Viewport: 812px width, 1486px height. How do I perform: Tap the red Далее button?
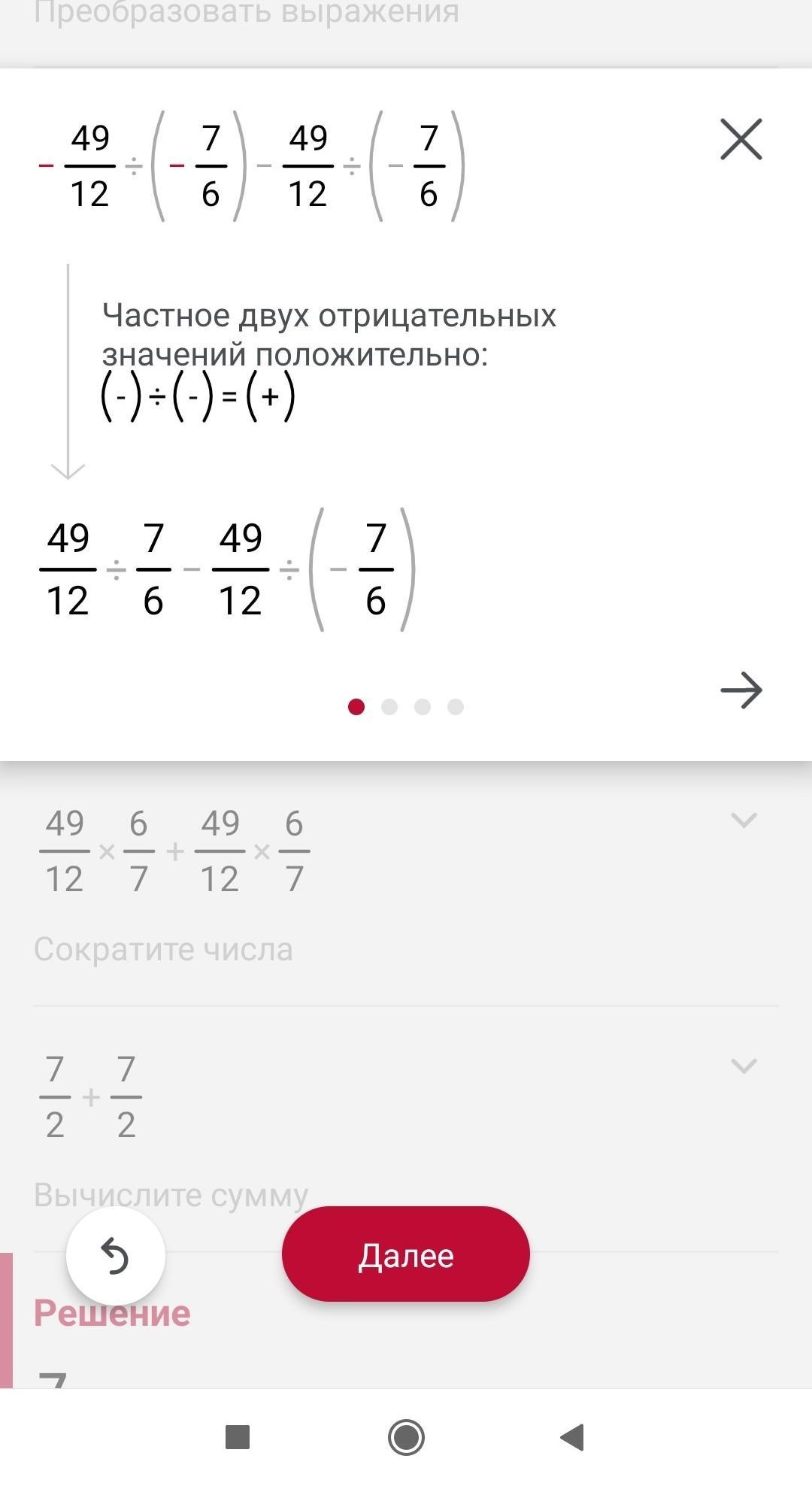coord(406,1255)
